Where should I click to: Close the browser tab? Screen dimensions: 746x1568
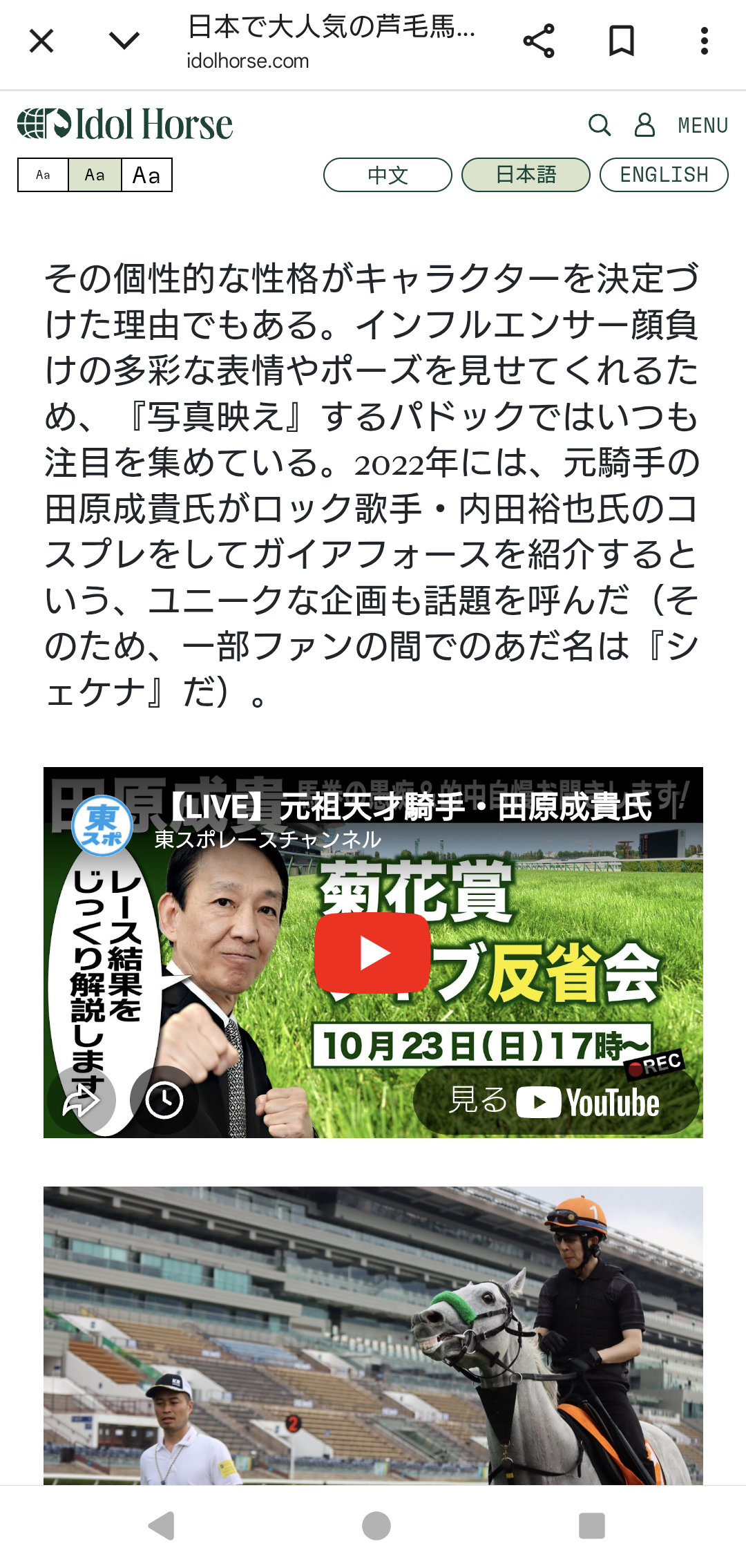[x=41, y=41]
